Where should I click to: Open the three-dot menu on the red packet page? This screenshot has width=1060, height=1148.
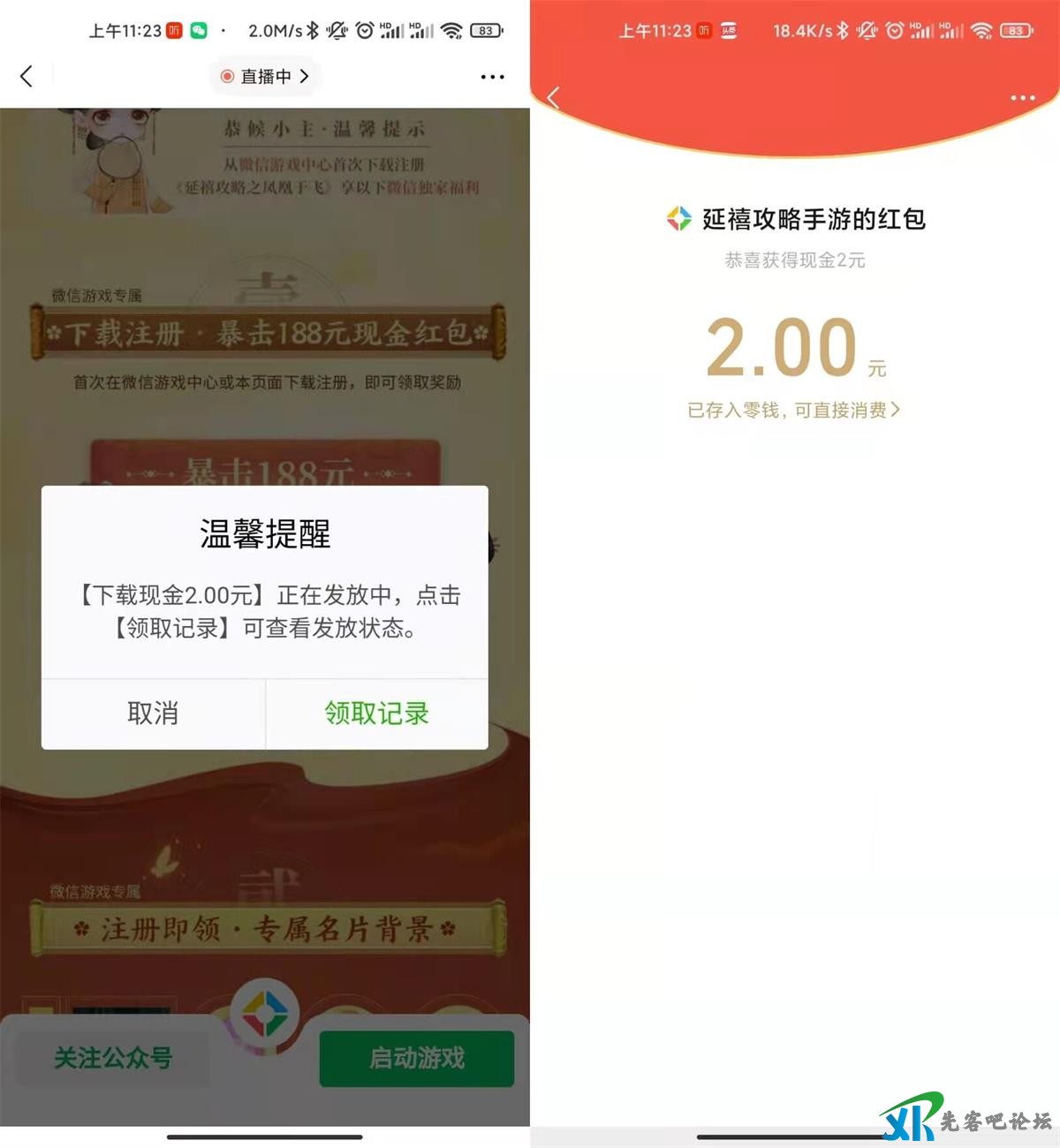click(1022, 97)
